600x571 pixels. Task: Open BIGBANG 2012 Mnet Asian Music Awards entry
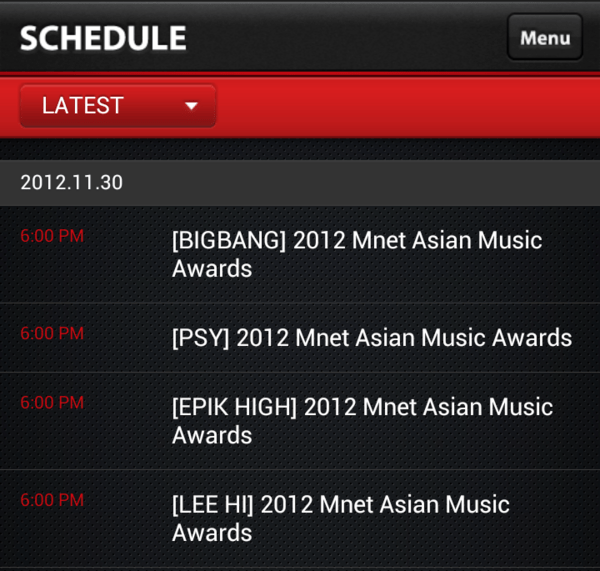coord(357,254)
